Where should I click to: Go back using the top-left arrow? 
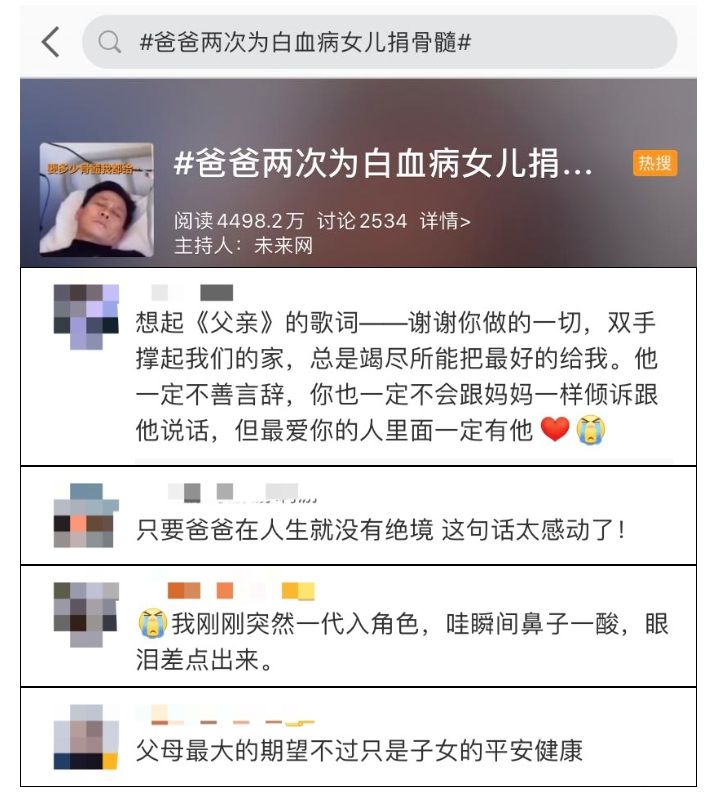[x=51, y=42]
